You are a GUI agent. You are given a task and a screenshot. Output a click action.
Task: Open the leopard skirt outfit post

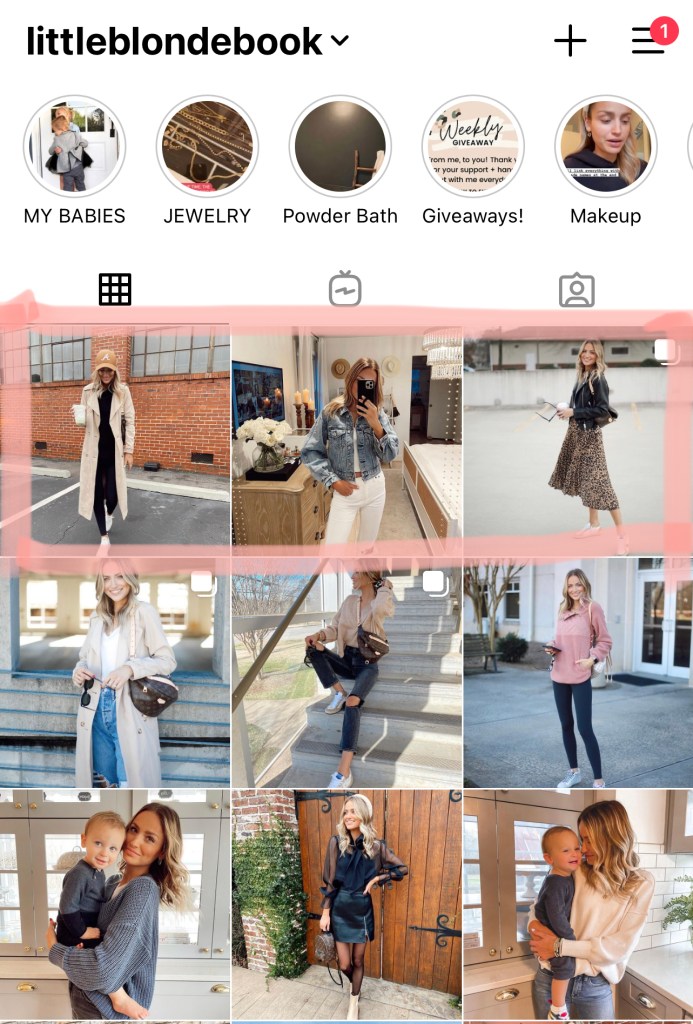tap(577, 438)
